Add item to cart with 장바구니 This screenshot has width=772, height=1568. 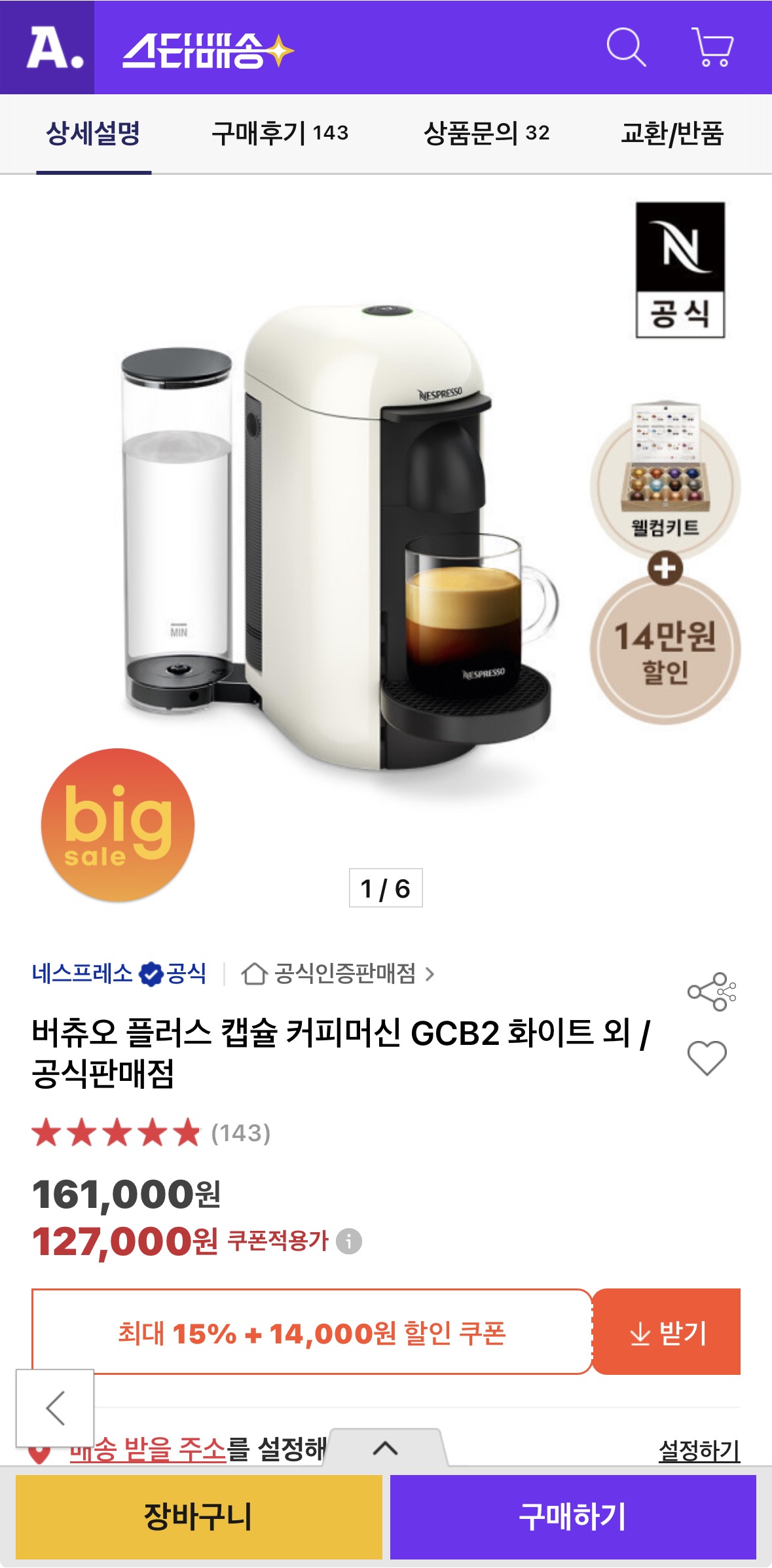pyautogui.click(x=198, y=1517)
